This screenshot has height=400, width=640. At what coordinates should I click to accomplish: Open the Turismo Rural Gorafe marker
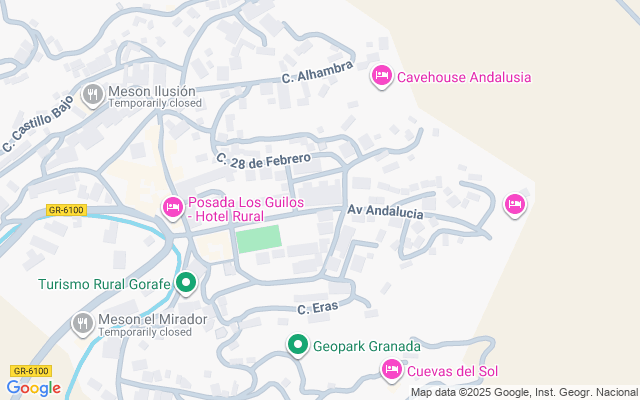point(186,283)
